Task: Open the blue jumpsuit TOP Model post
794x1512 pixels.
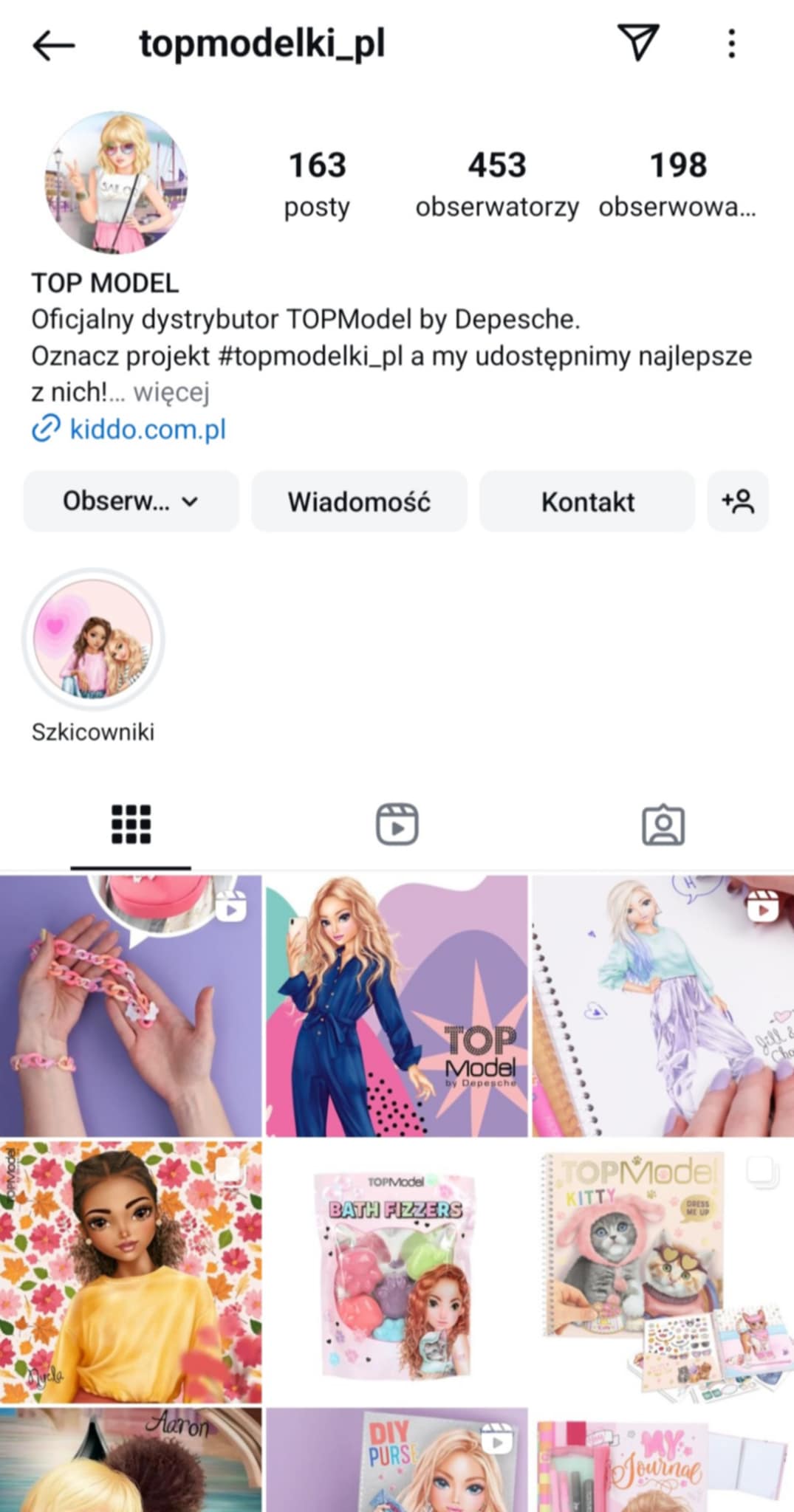Action: pos(397,1006)
